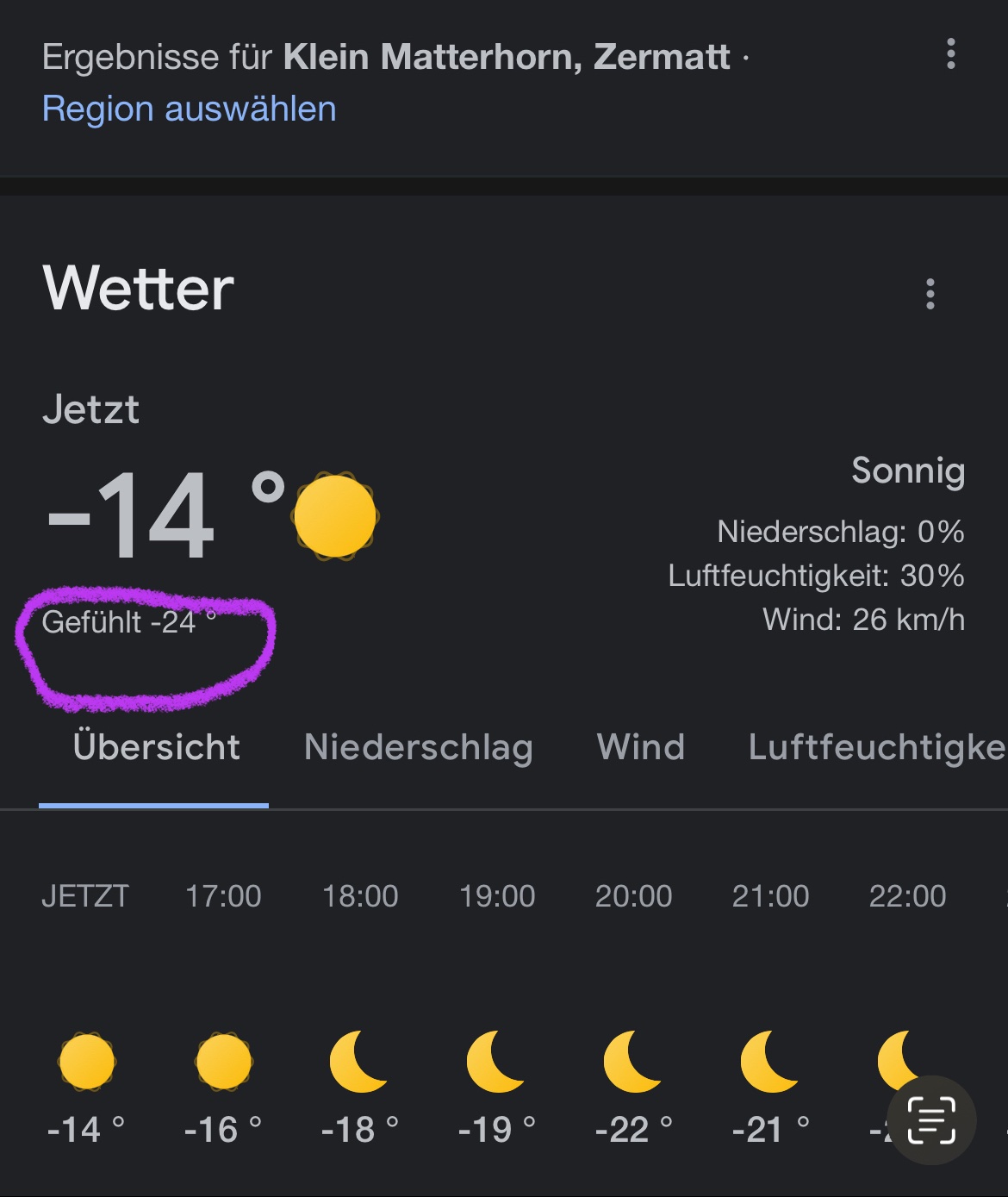Switch to the Niederschlag tab
Screen dimensions: 1008x1197
click(419, 748)
